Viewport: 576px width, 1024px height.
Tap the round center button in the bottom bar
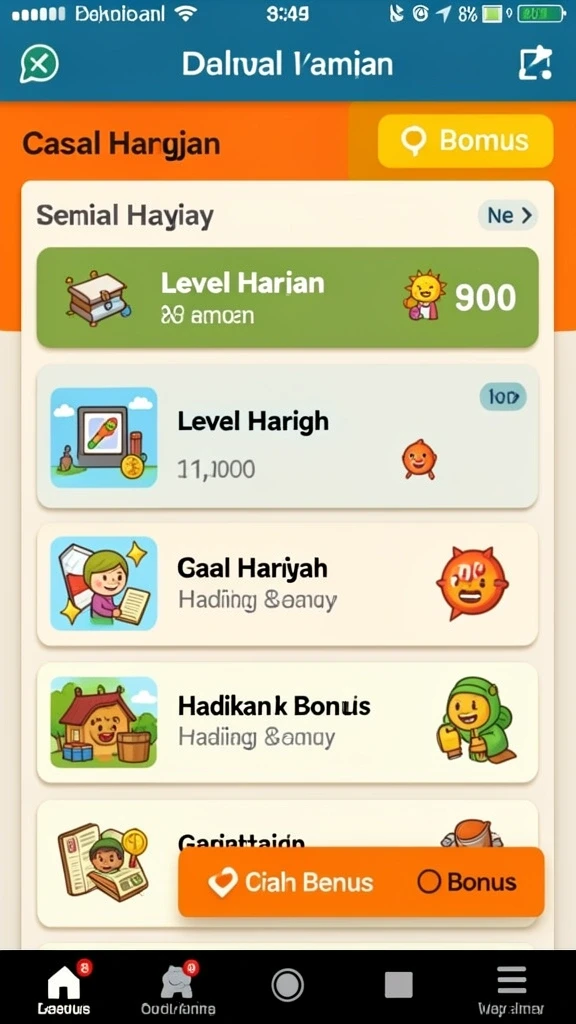[x=287, y=984]
